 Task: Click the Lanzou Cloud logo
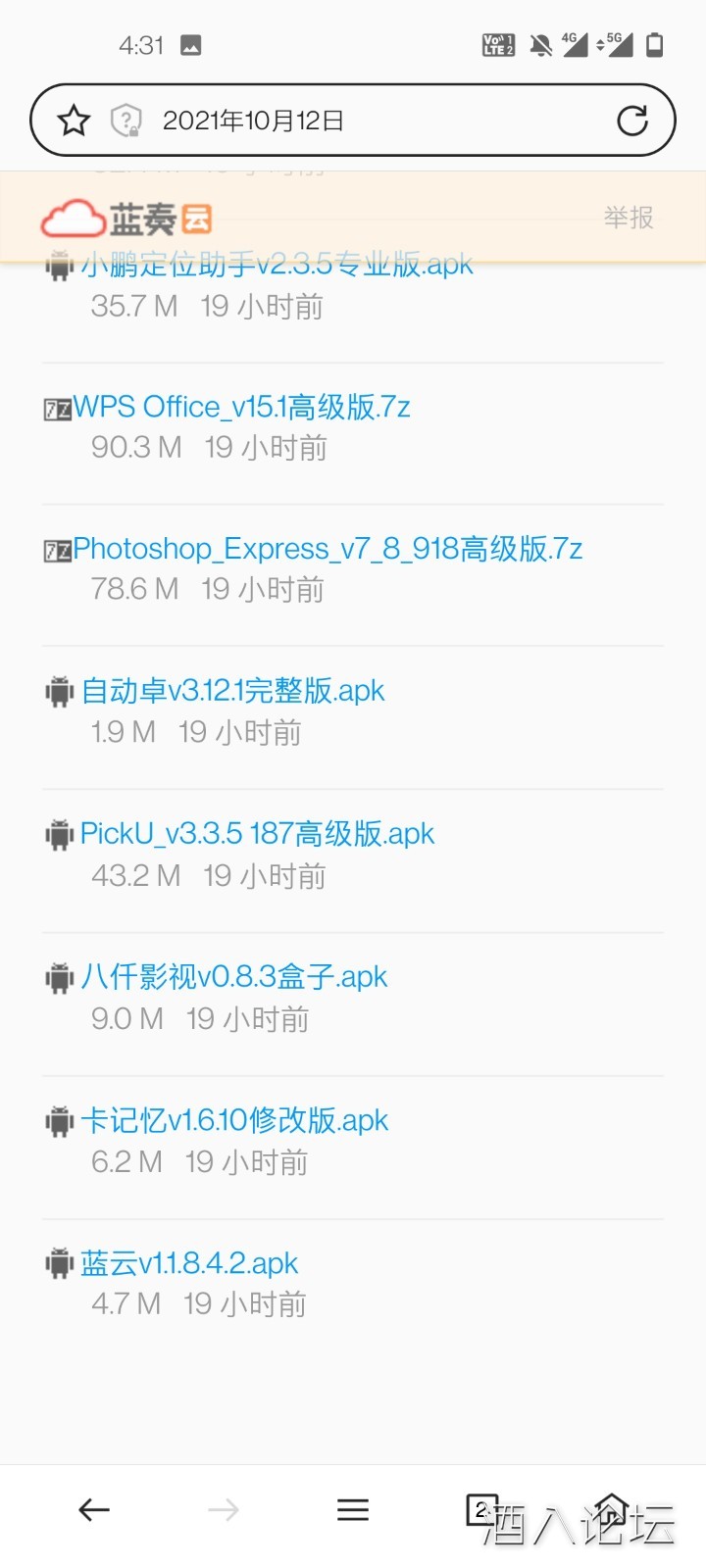127,218
